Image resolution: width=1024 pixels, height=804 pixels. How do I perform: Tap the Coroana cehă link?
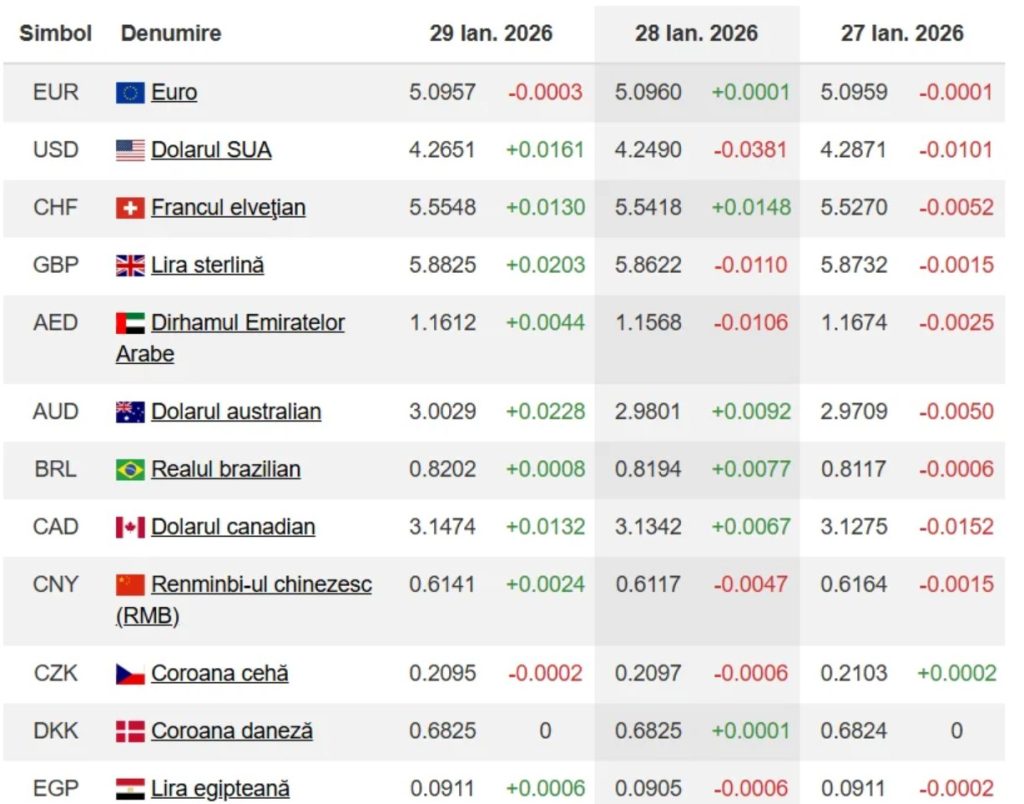click(219, 674)
